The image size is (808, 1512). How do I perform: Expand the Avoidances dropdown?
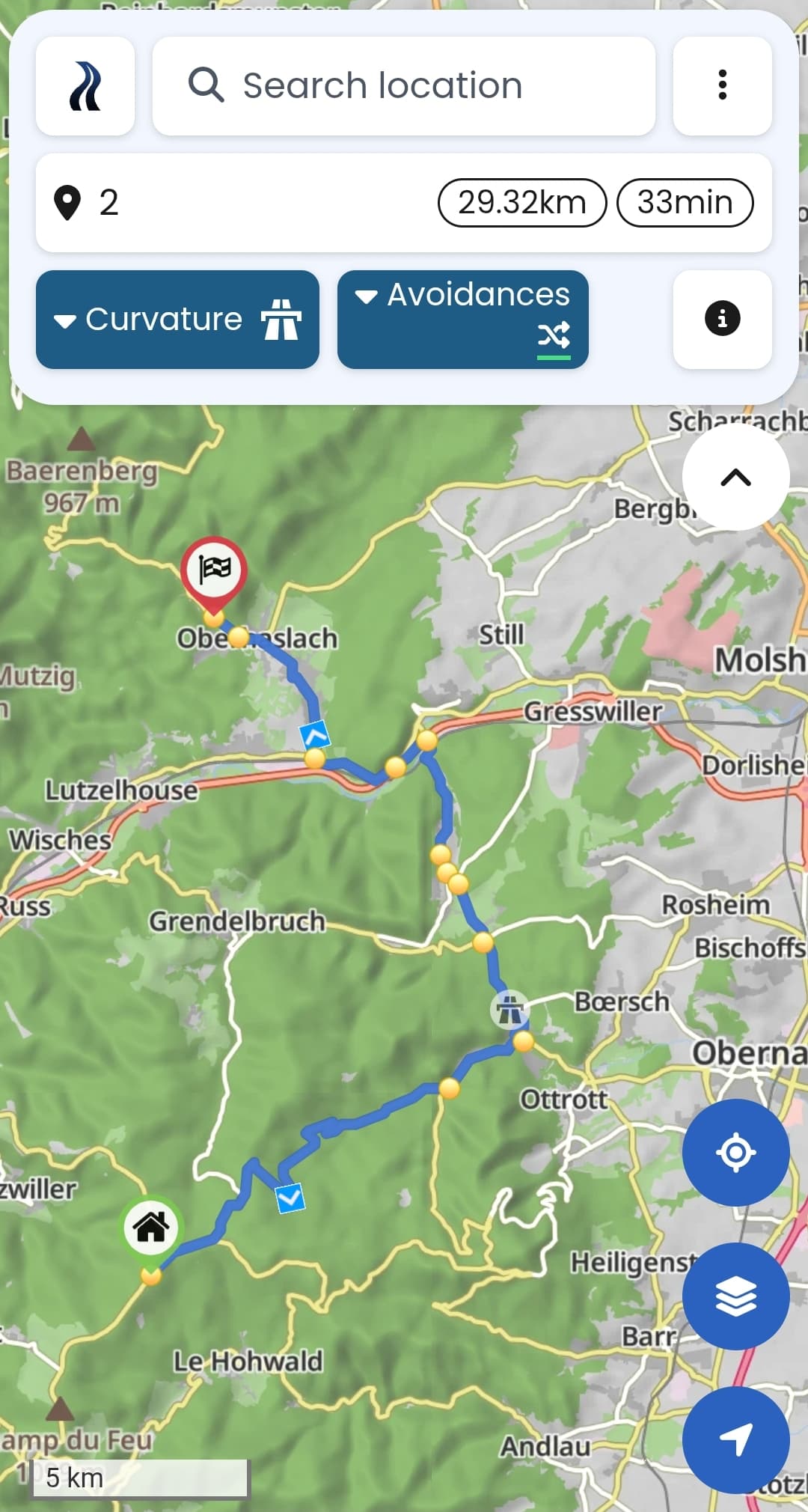point(462,320)
